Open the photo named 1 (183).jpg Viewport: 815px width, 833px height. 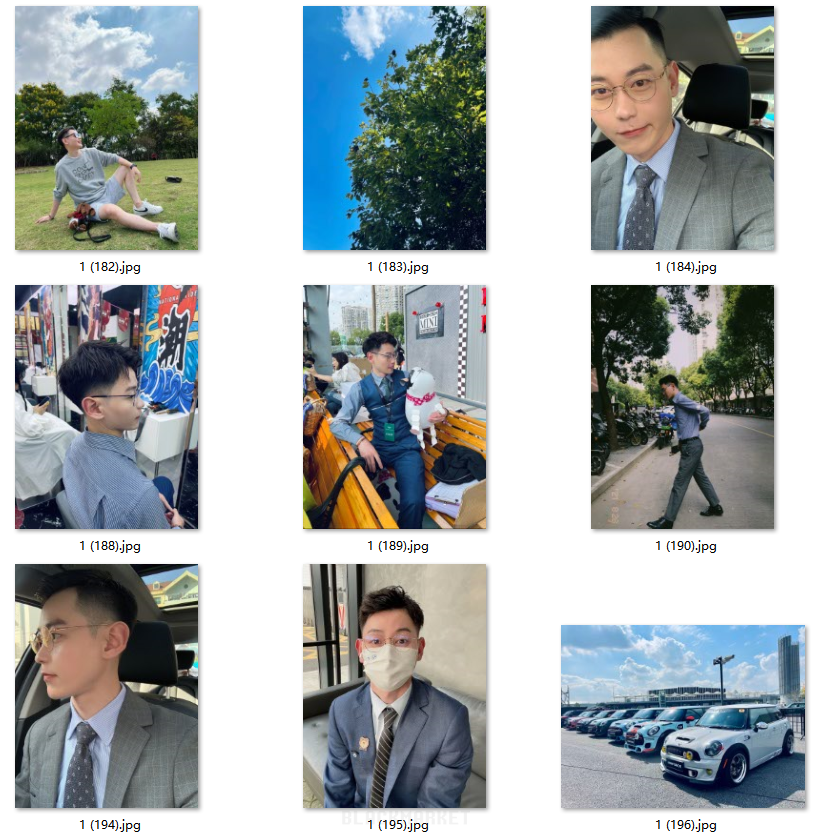395,128
